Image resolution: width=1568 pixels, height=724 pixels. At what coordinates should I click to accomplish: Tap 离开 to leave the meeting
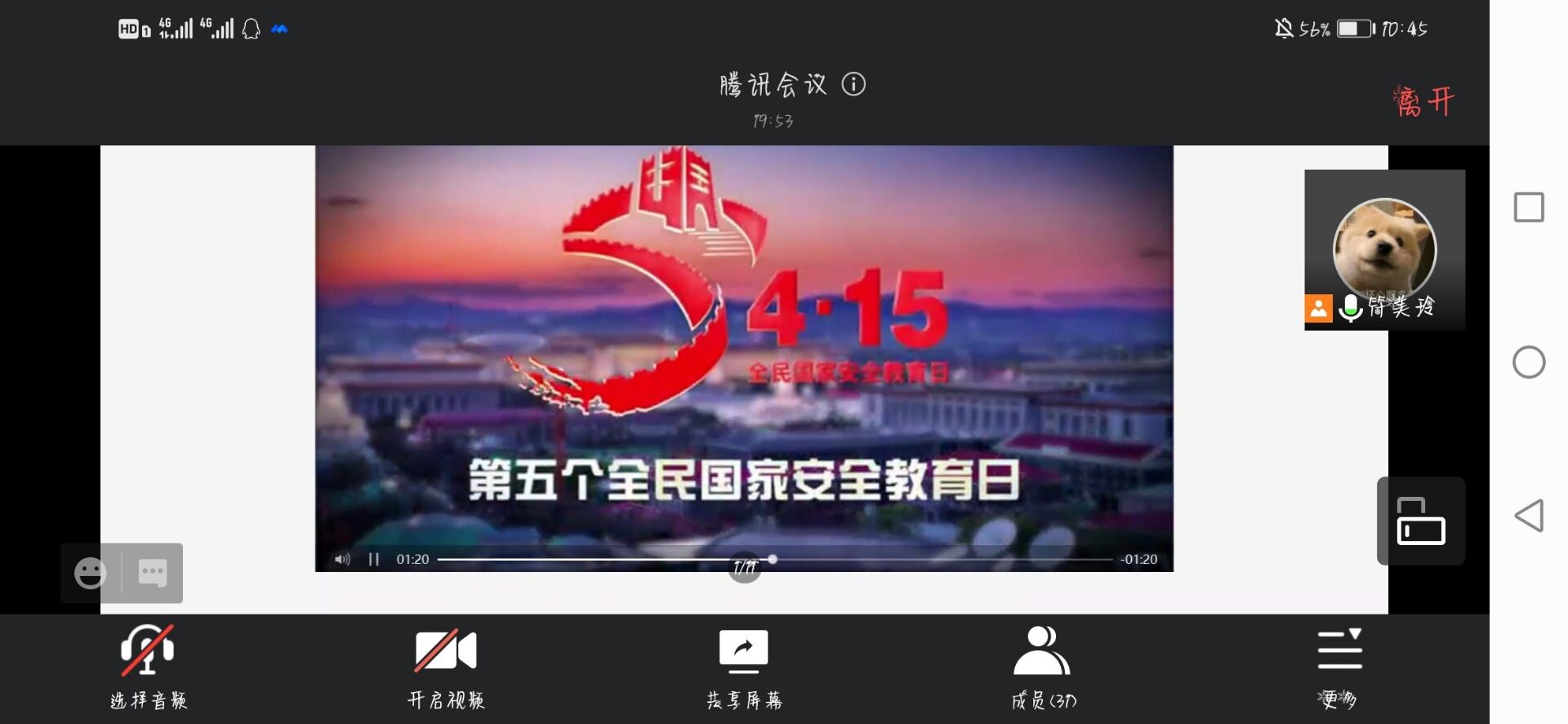1423,102
